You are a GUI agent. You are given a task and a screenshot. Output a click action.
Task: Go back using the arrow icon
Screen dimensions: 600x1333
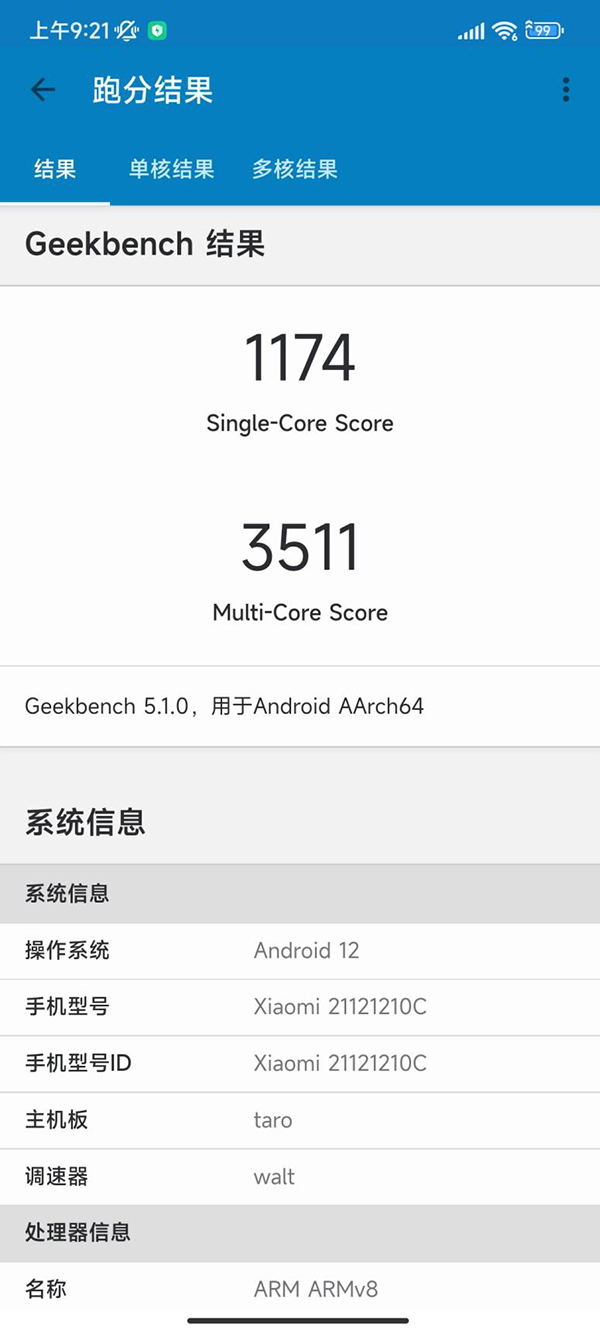tap(42, 90)
